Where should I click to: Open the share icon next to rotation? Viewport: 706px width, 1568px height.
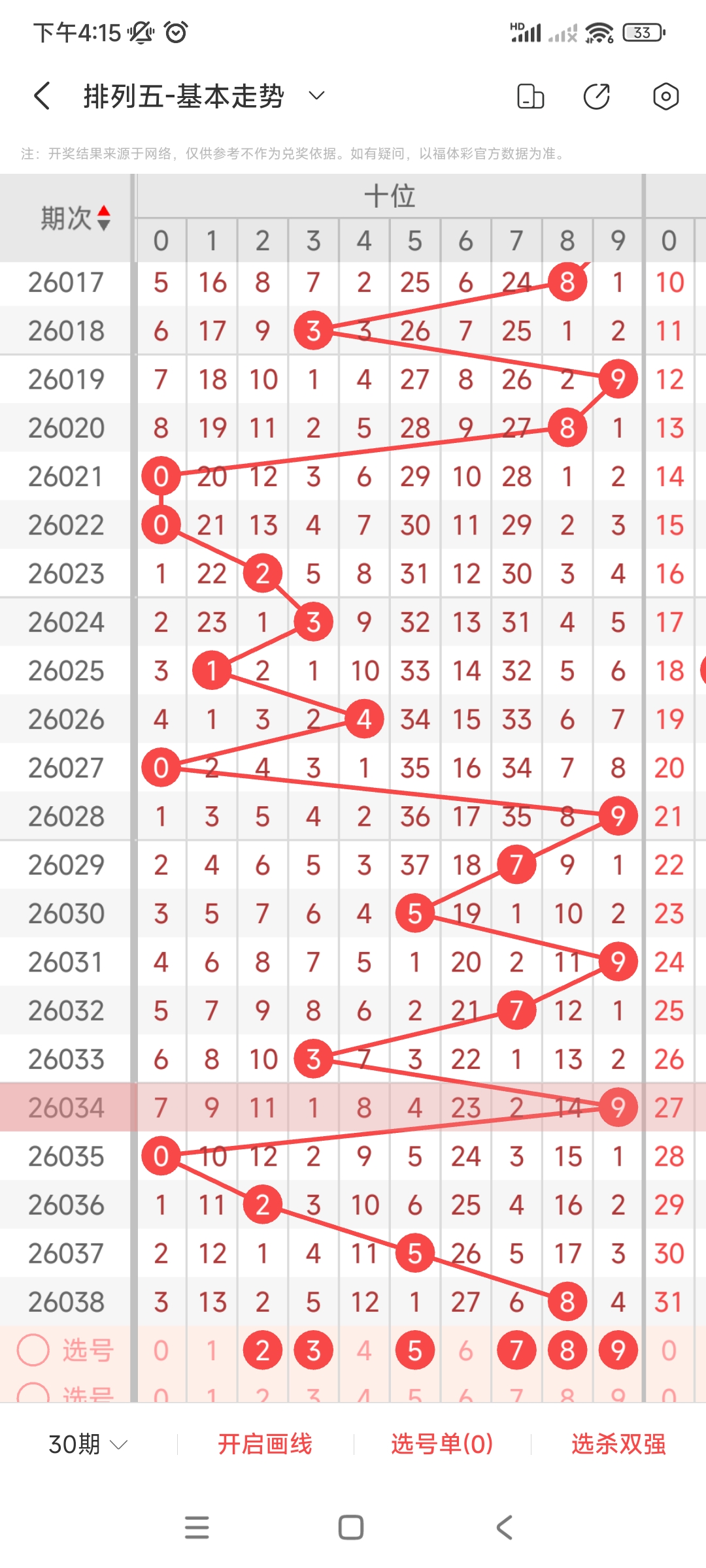point(596,95)
